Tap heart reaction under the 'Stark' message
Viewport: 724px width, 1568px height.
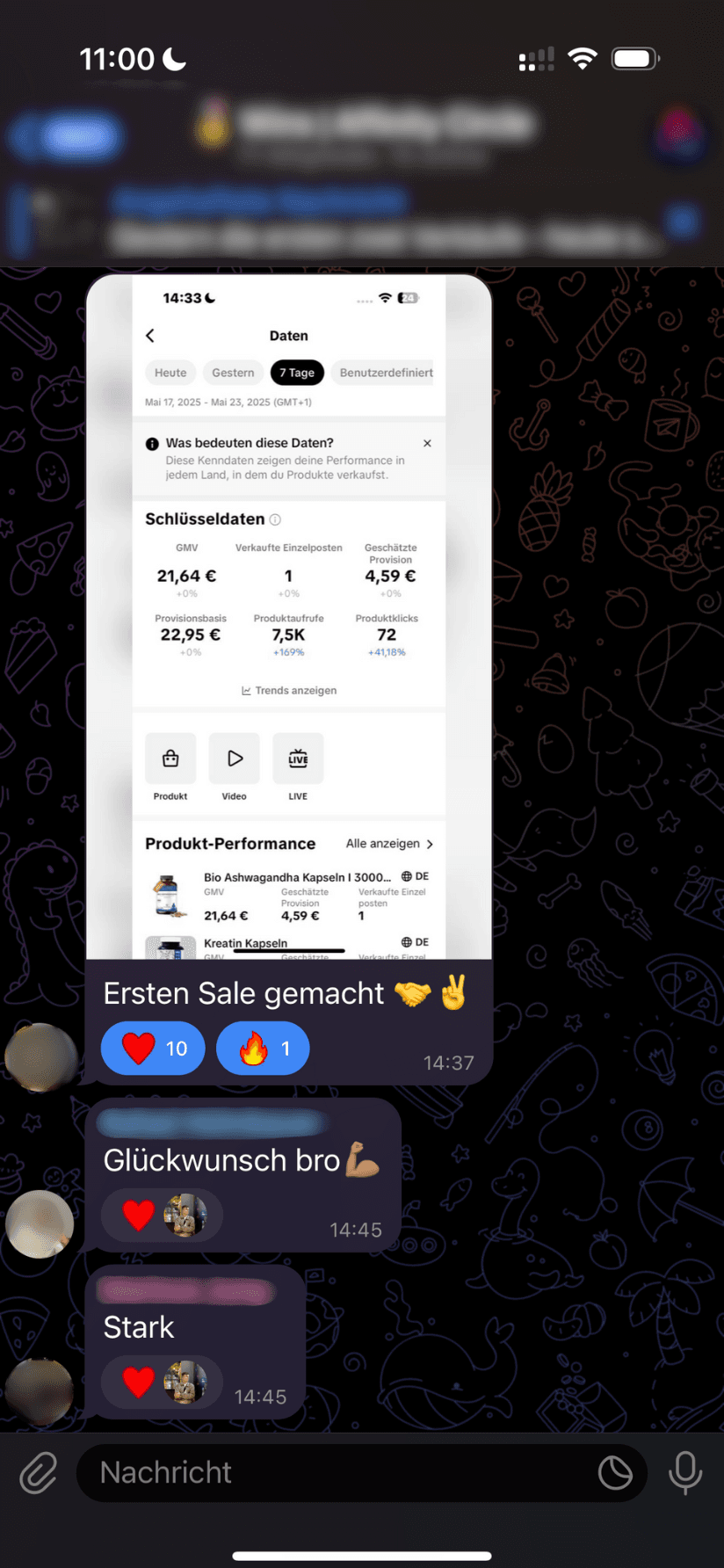coord(162,1383)
